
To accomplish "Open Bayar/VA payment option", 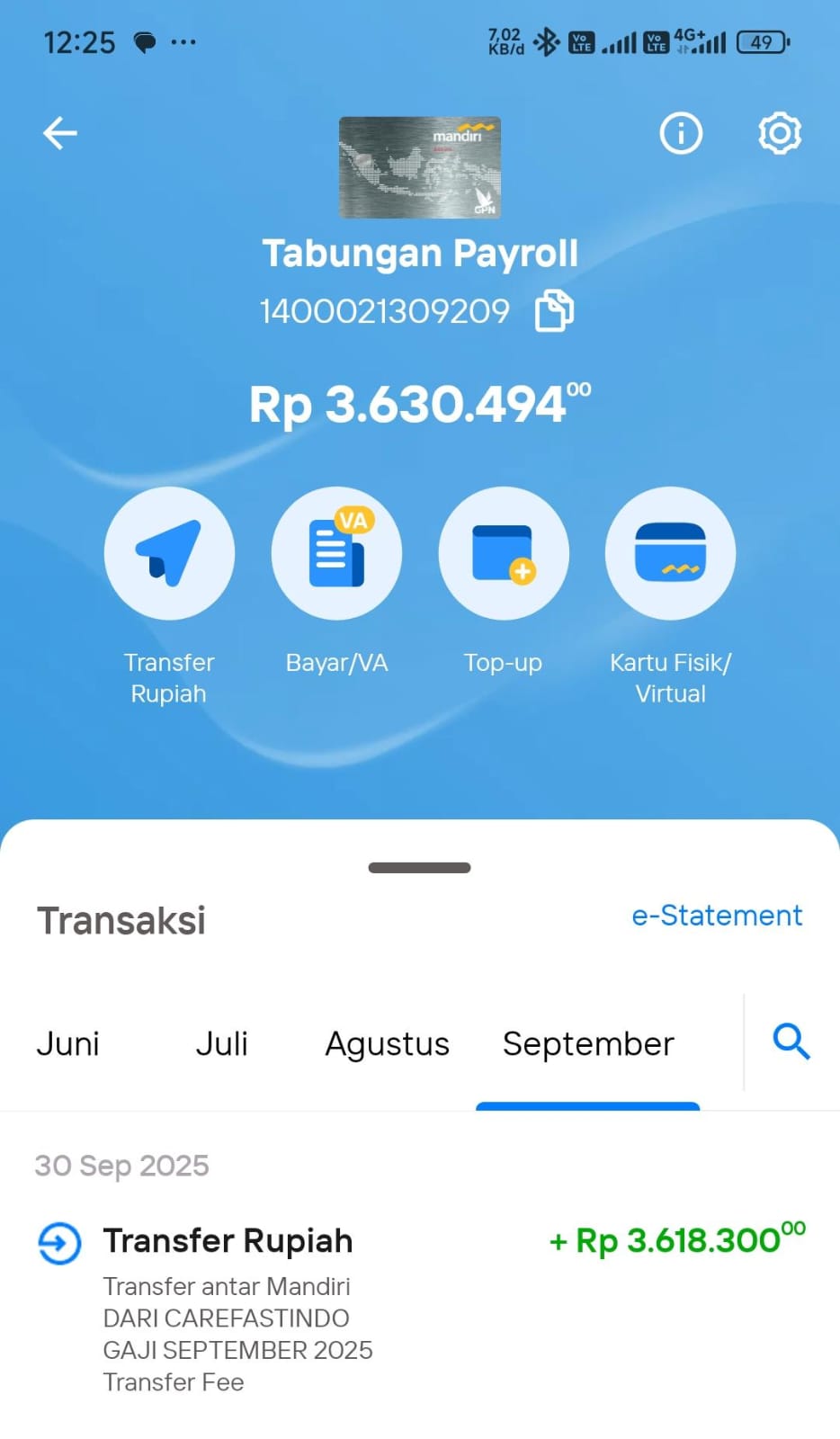I will (336, 553).
